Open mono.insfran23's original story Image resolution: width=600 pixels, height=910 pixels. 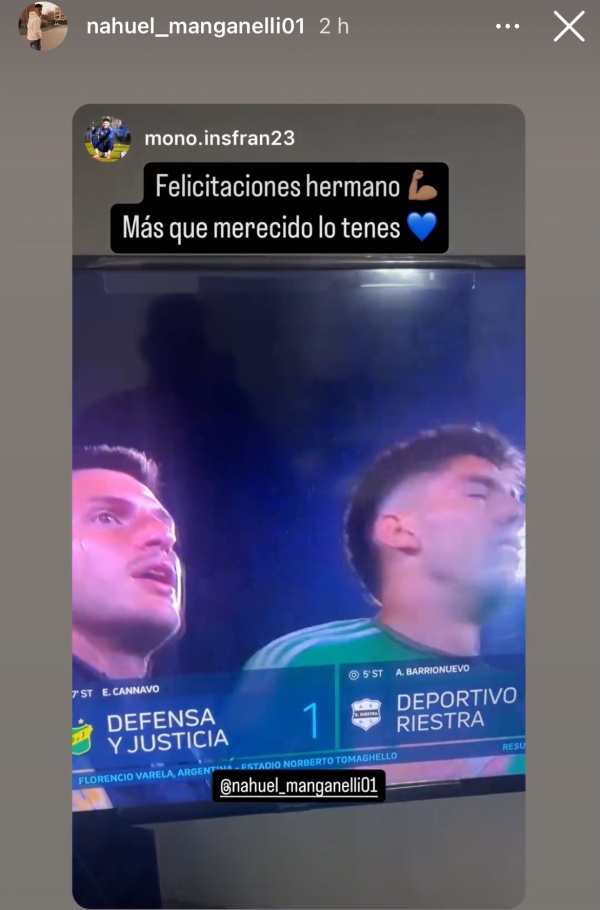click(219, 138)
